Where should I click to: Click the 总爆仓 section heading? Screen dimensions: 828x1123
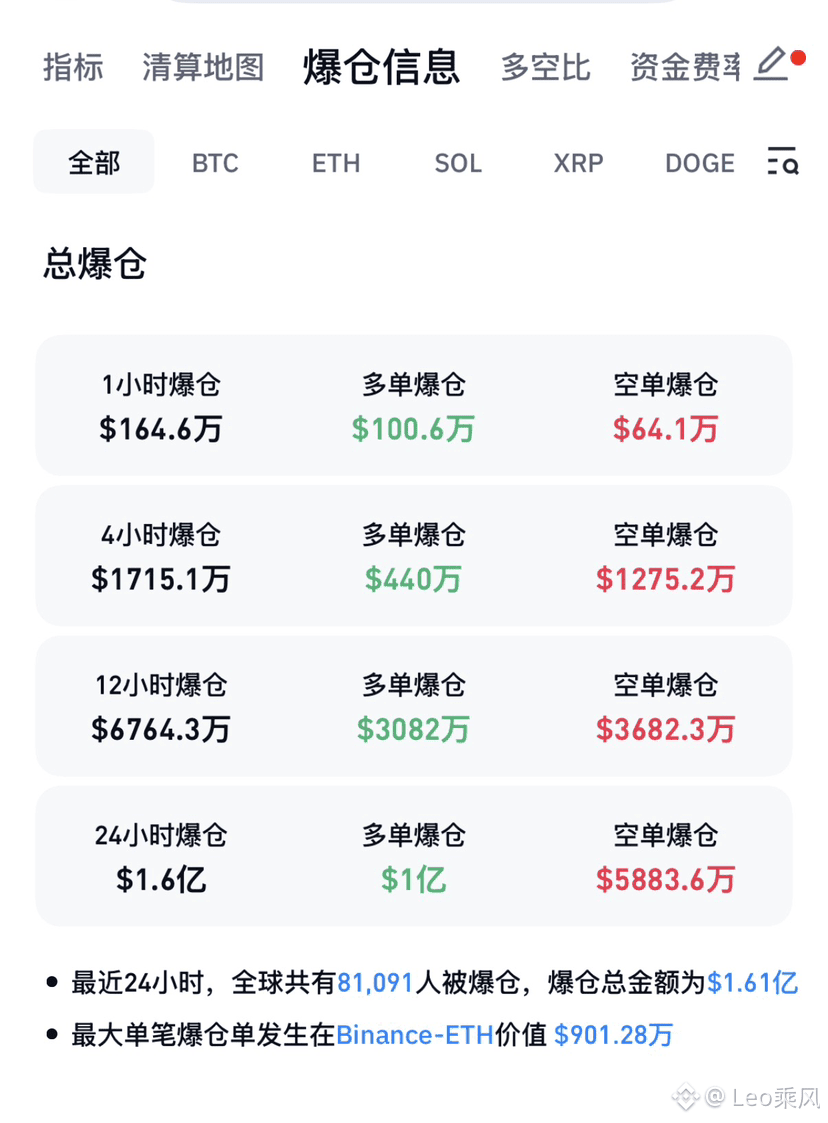(x=93, y=264)
